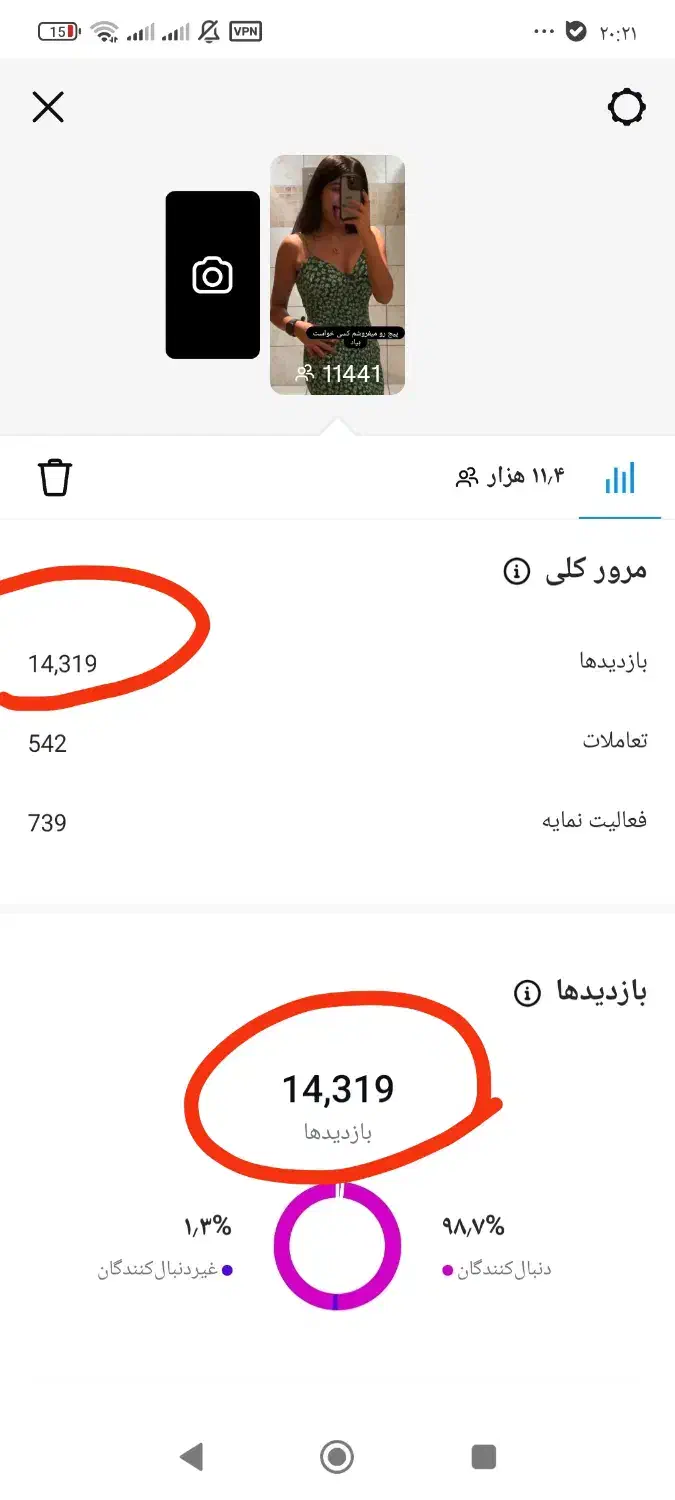Screen dimensions: 675x1500
Task: Tap the black camera tile to add story
Action: (x=212, y=275)
